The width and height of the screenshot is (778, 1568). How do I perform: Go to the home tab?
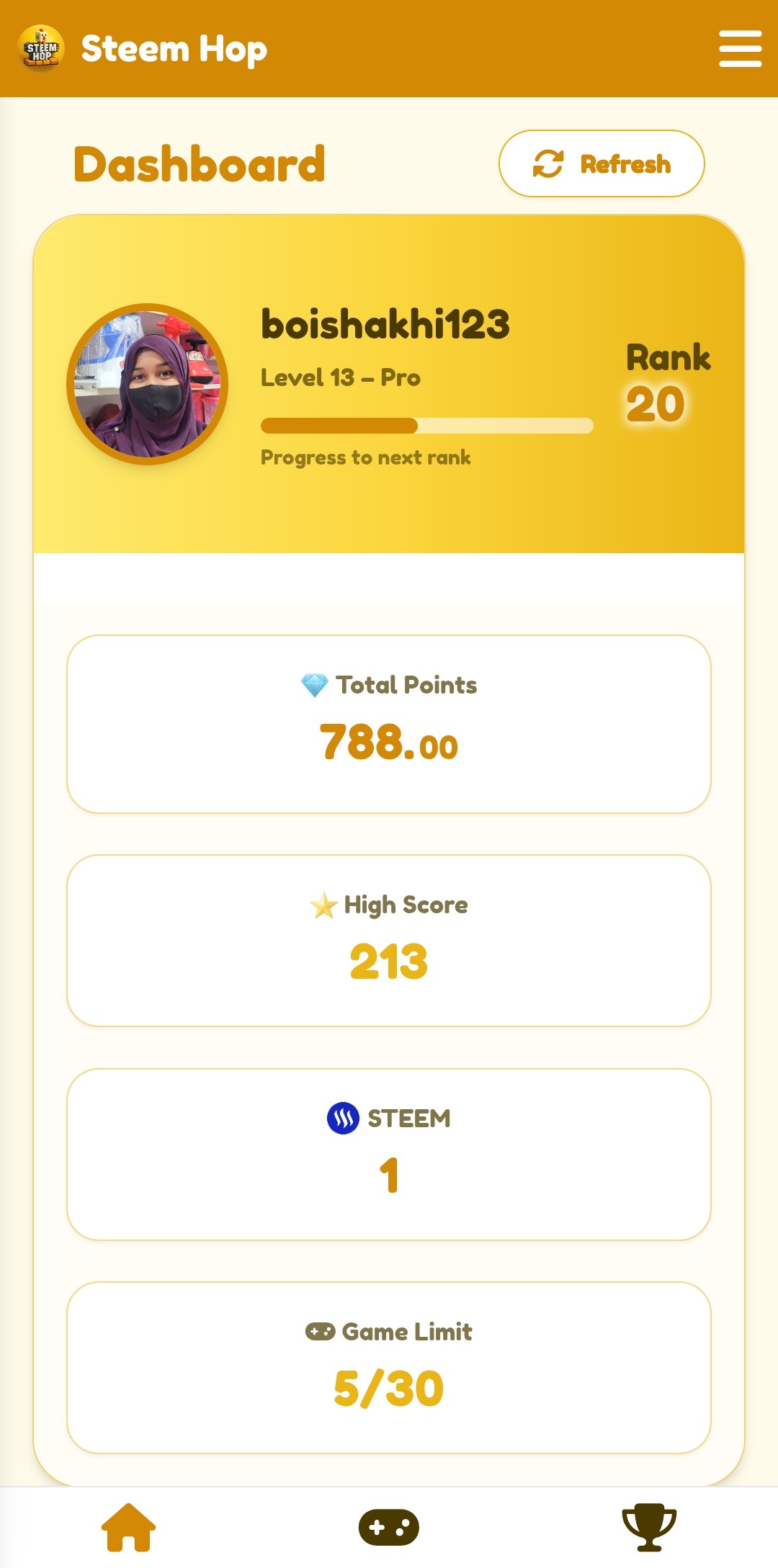[129, 1527]
